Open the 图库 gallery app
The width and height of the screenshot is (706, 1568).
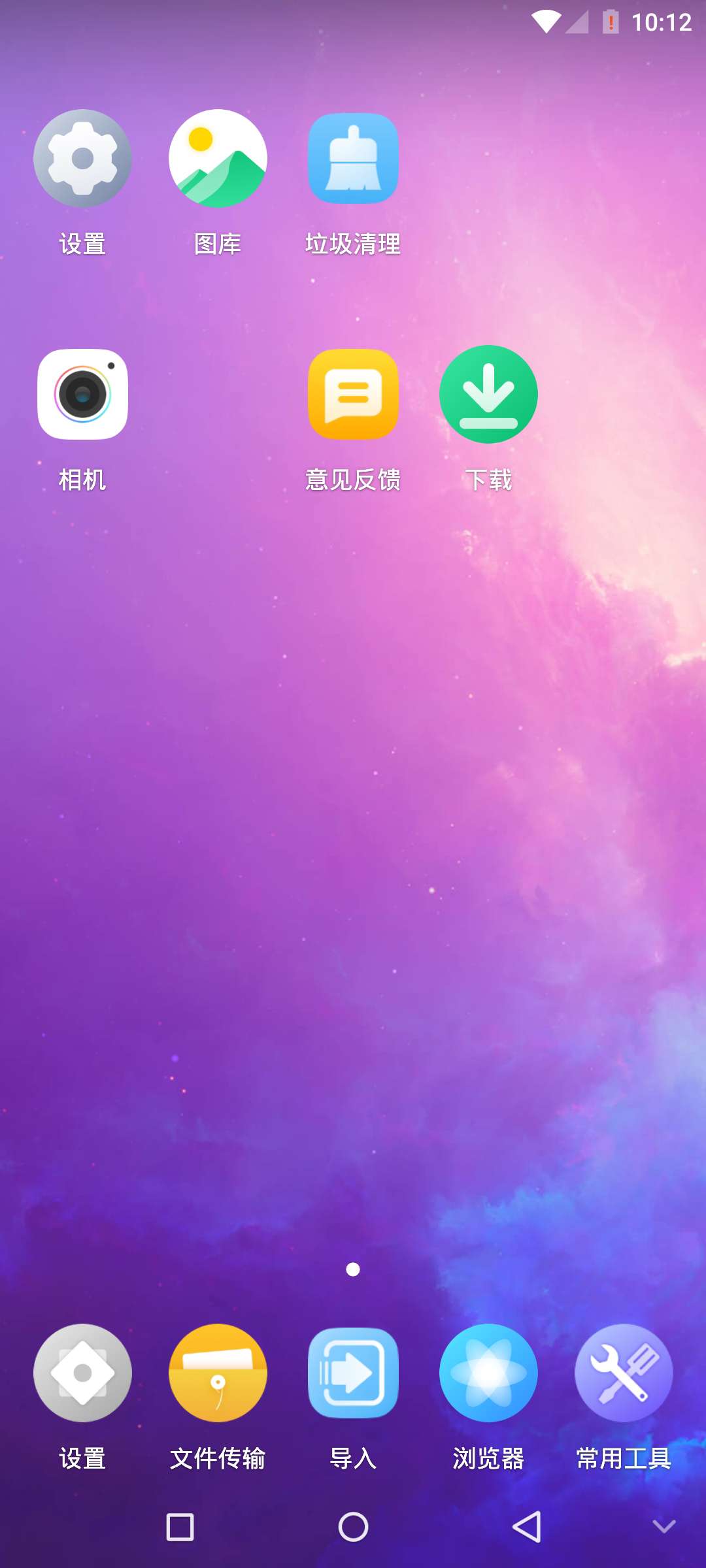pyautogui.click(x=218, y=159)
